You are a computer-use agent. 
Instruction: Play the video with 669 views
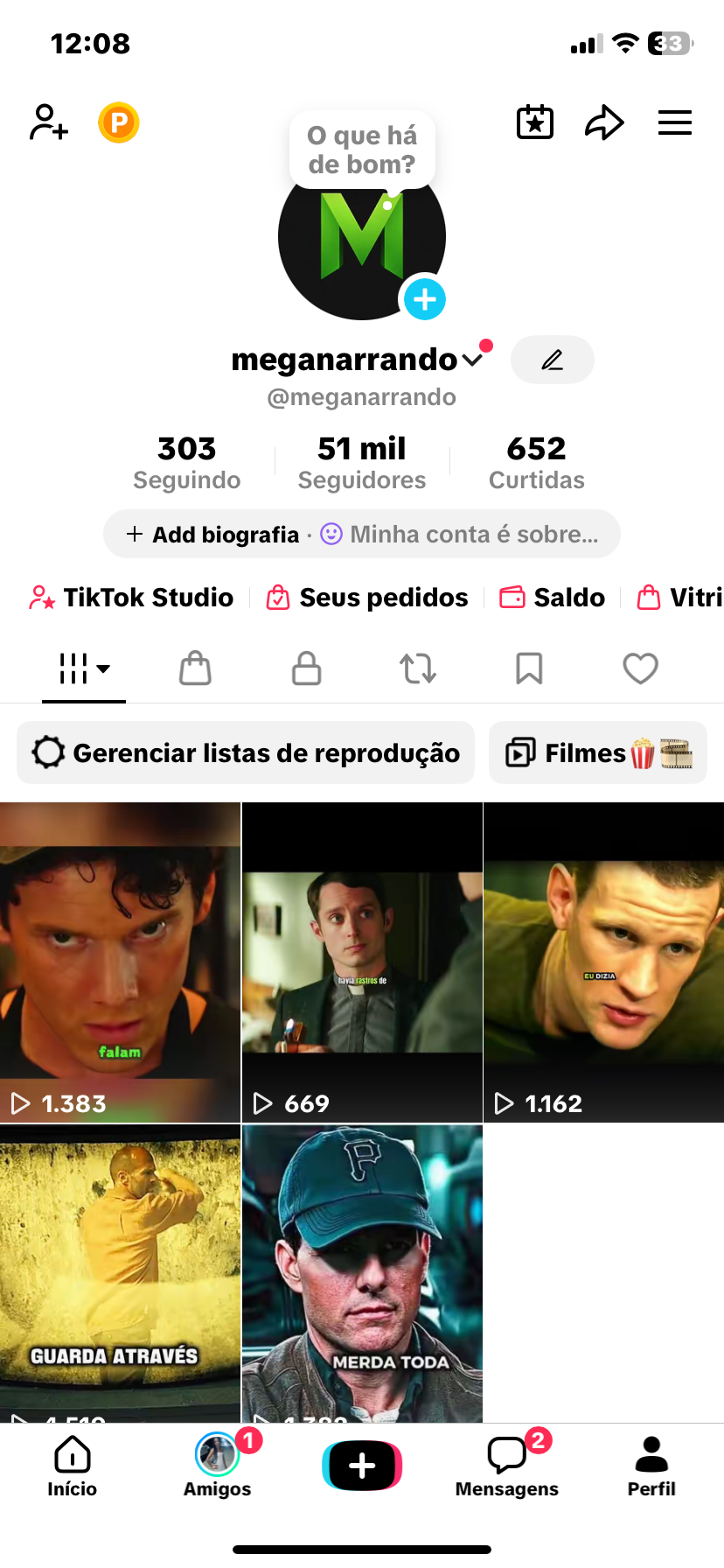(362, 962)
